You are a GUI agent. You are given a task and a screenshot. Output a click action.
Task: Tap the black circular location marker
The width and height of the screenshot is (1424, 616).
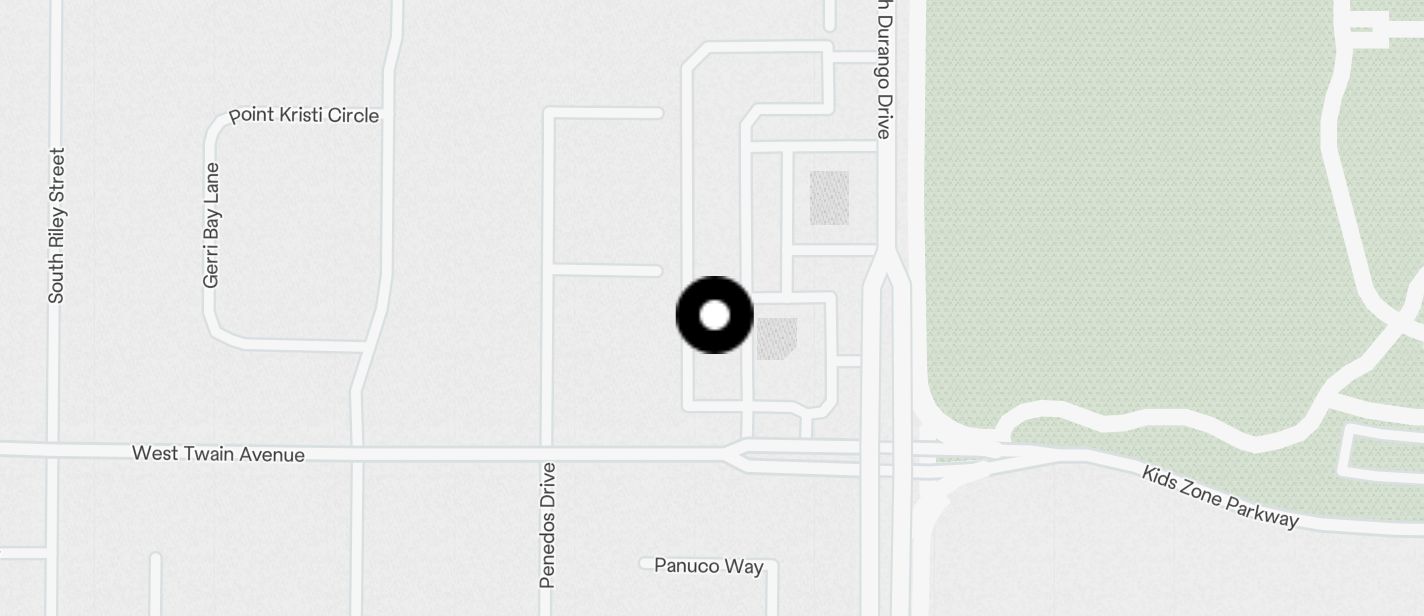point(714,315)
